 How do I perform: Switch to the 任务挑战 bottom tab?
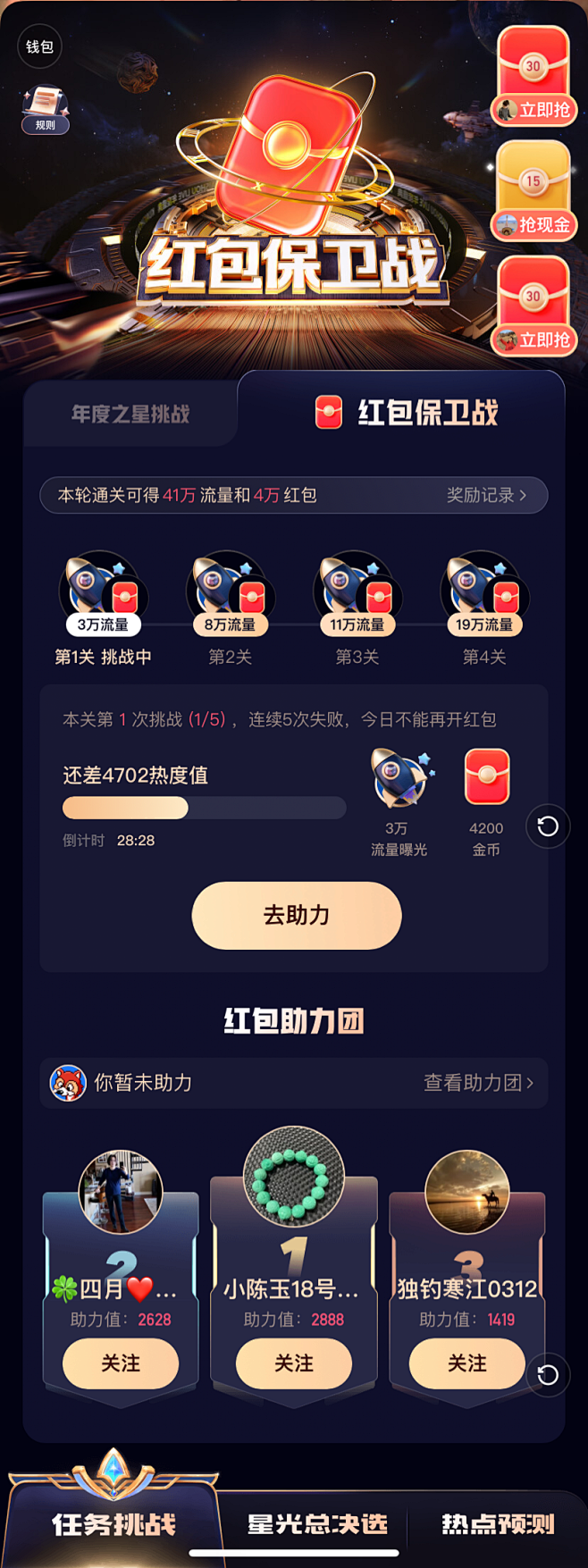click(x=113, y=1523)
